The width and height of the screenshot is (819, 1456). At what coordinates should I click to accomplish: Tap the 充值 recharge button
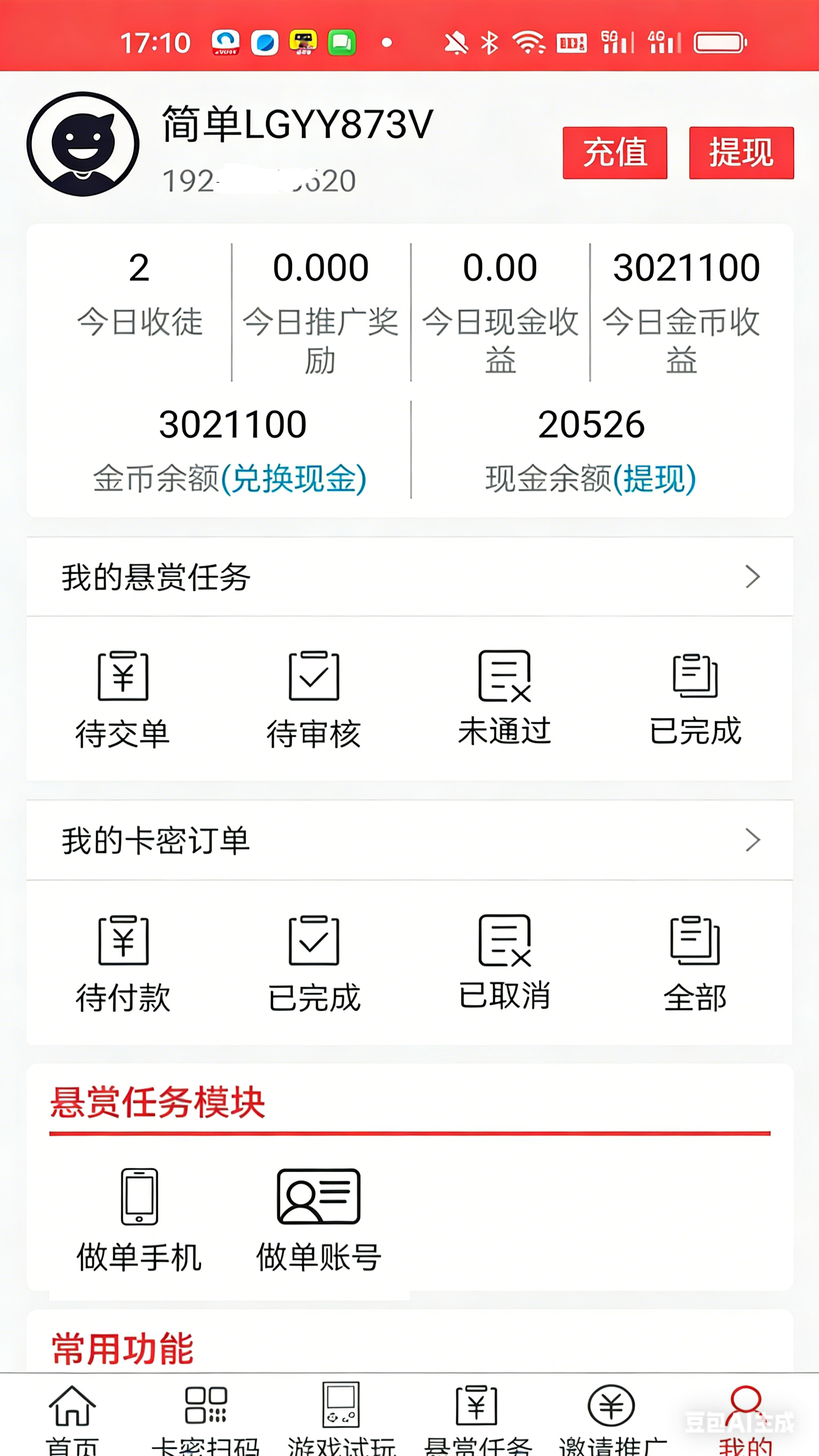click(615, 151)
